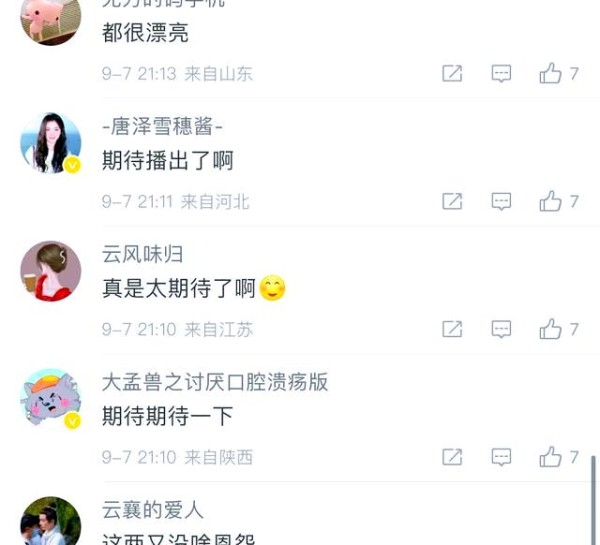The width and height of the screenshot is (600, 545).
Task: Repost -唐泽雪穗酱-'s comment
Action: pyautogui.click(x=452, y=202)
